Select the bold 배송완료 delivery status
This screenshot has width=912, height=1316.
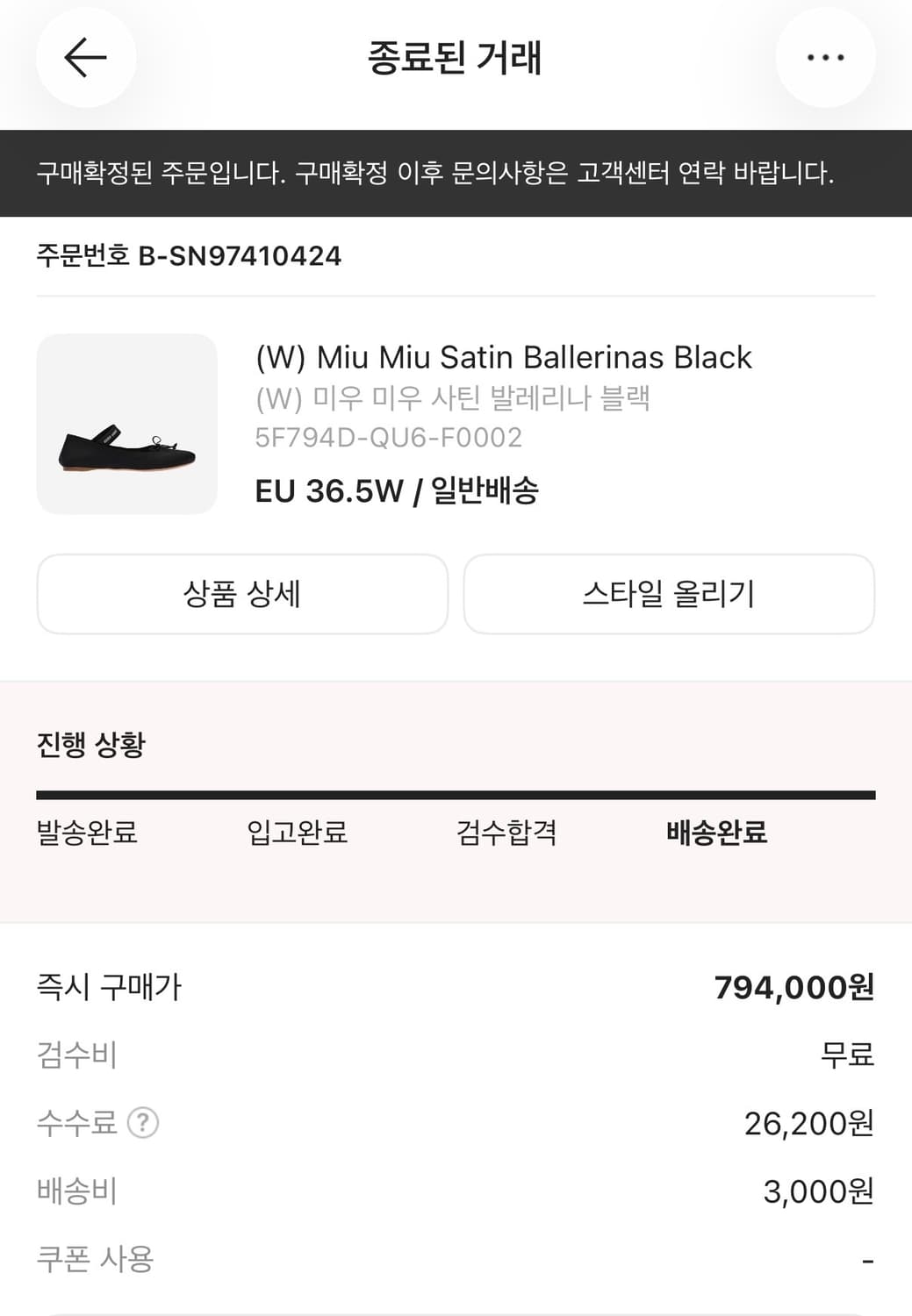point(716,834)
